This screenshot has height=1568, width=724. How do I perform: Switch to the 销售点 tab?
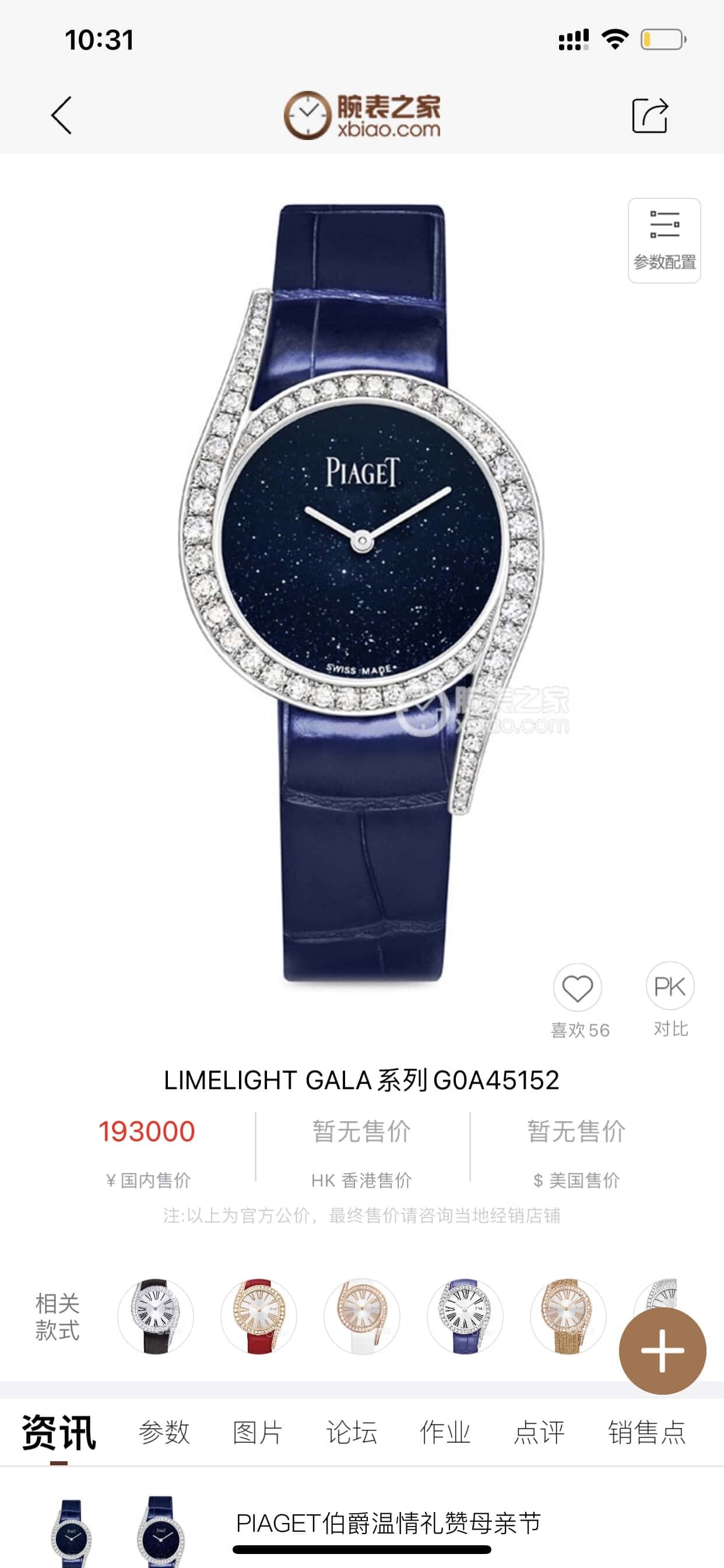(x=646, y=1432)
